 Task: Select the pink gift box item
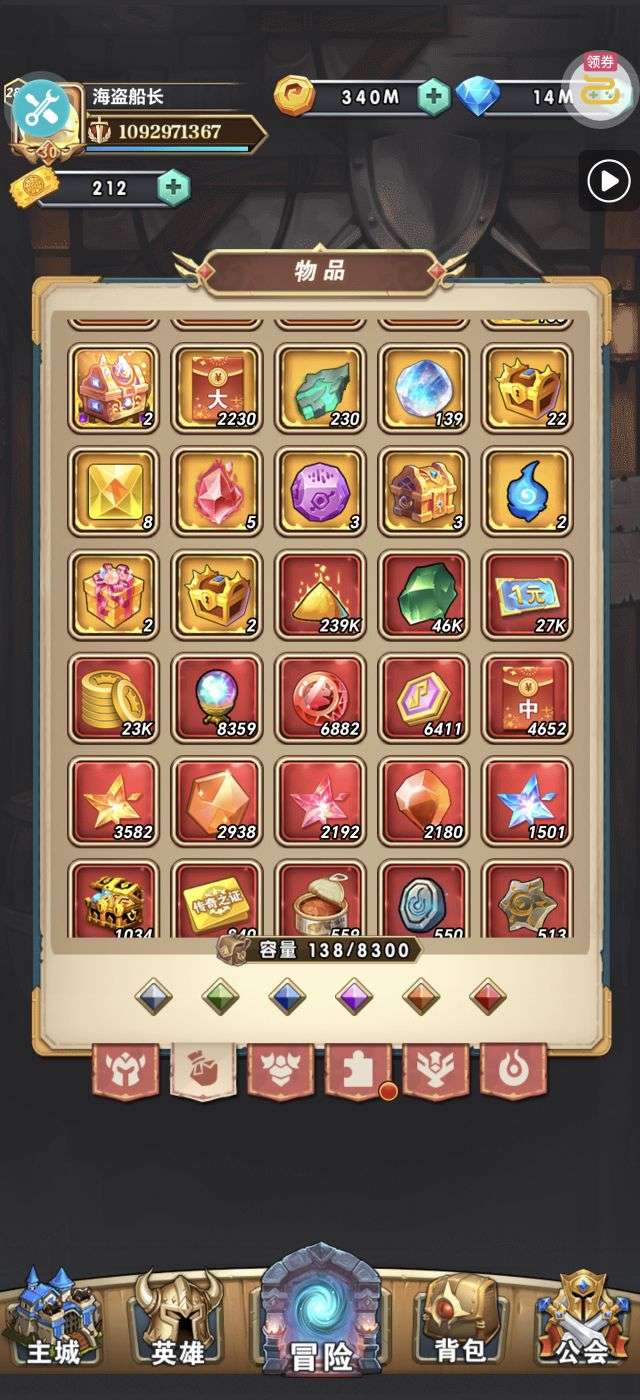tap(113, 594)
